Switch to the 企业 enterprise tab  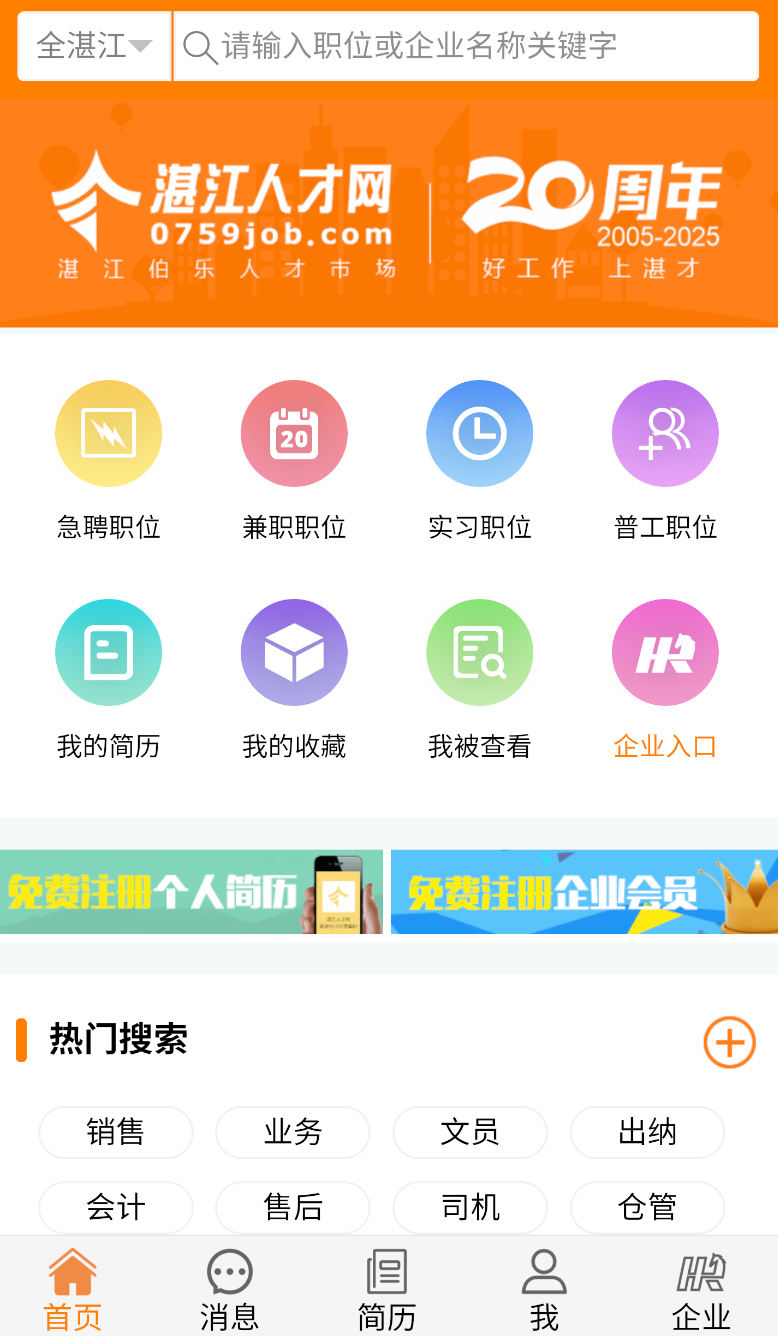click(x=701, y=1290)
